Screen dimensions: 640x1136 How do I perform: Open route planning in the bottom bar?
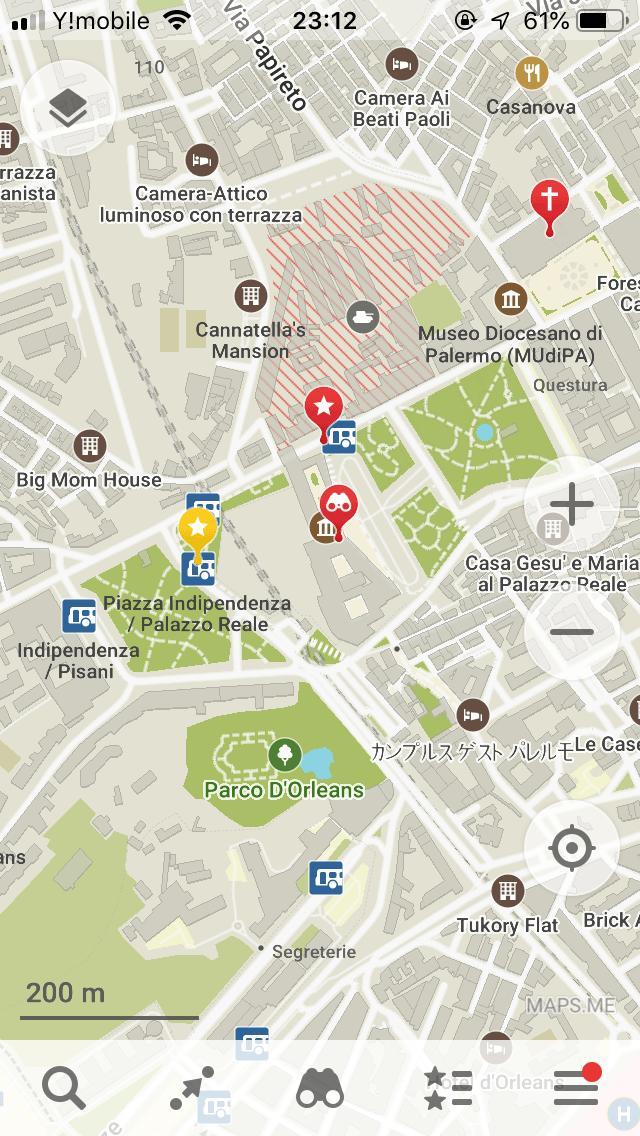pos(192,1088)
